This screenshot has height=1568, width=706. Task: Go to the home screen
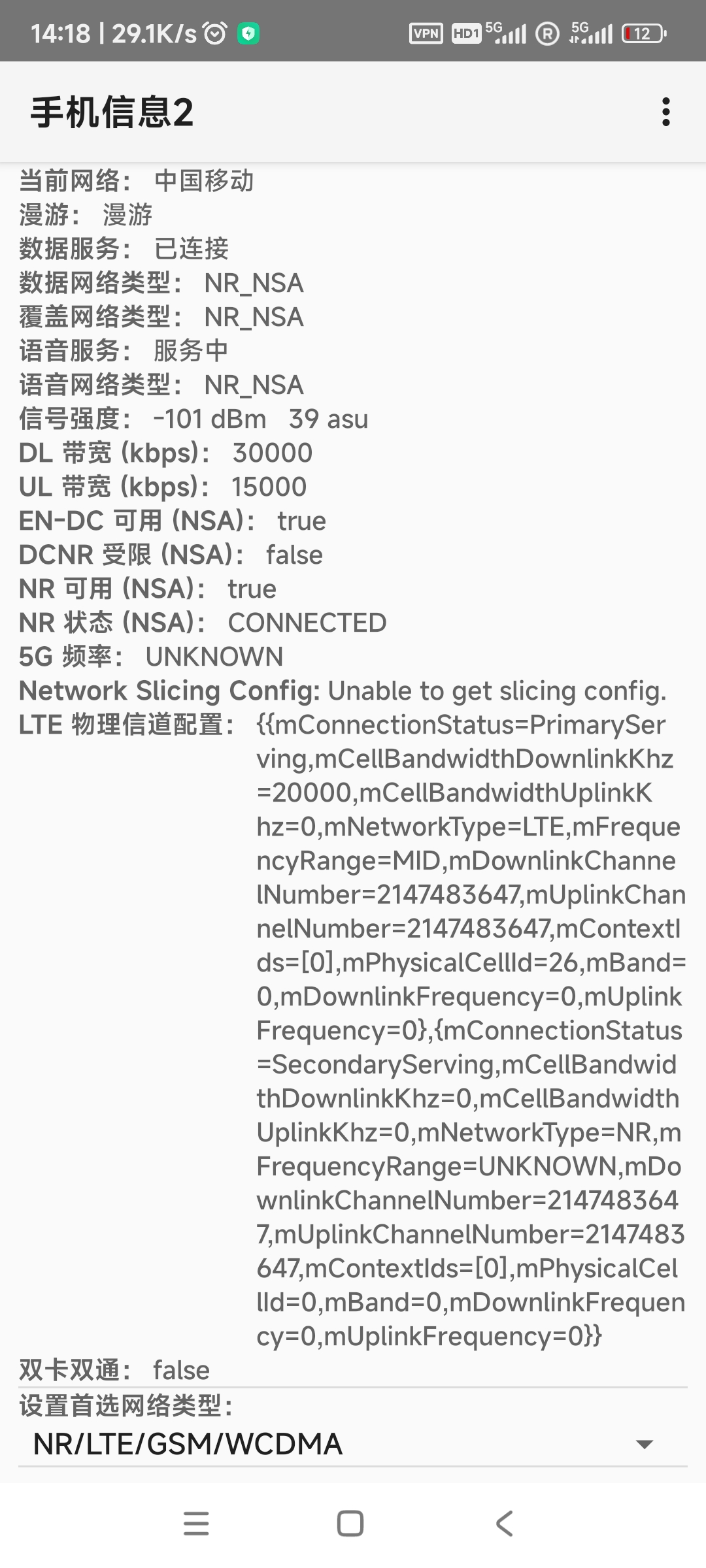point(350,1523)
